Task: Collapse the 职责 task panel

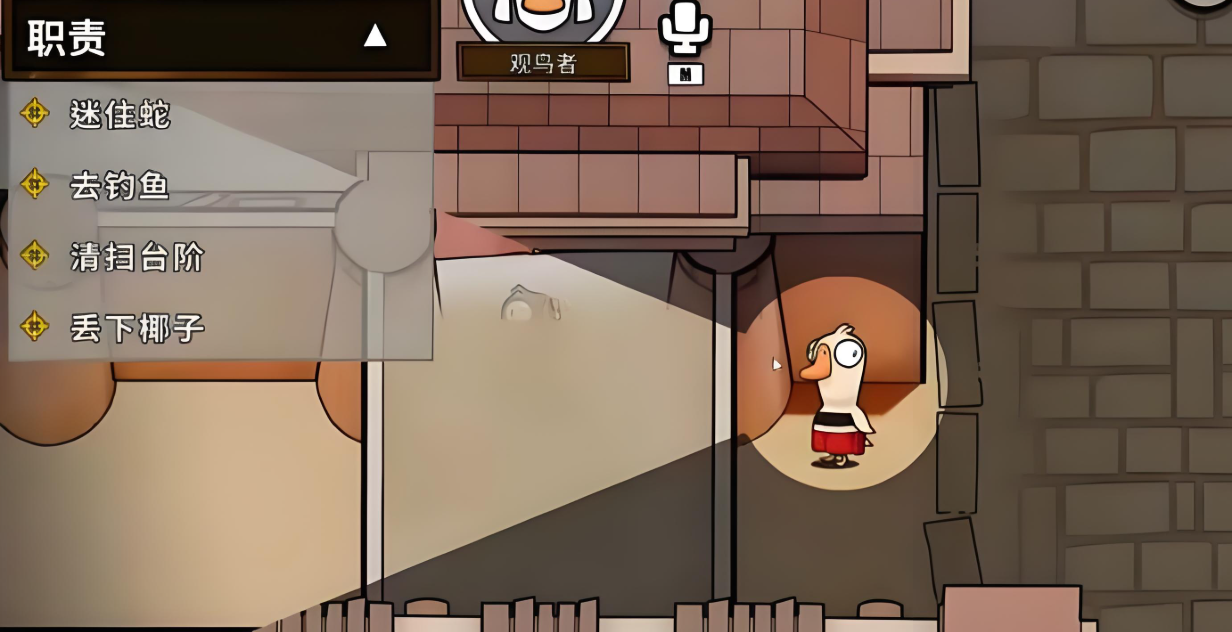Action: coord(375,36)
